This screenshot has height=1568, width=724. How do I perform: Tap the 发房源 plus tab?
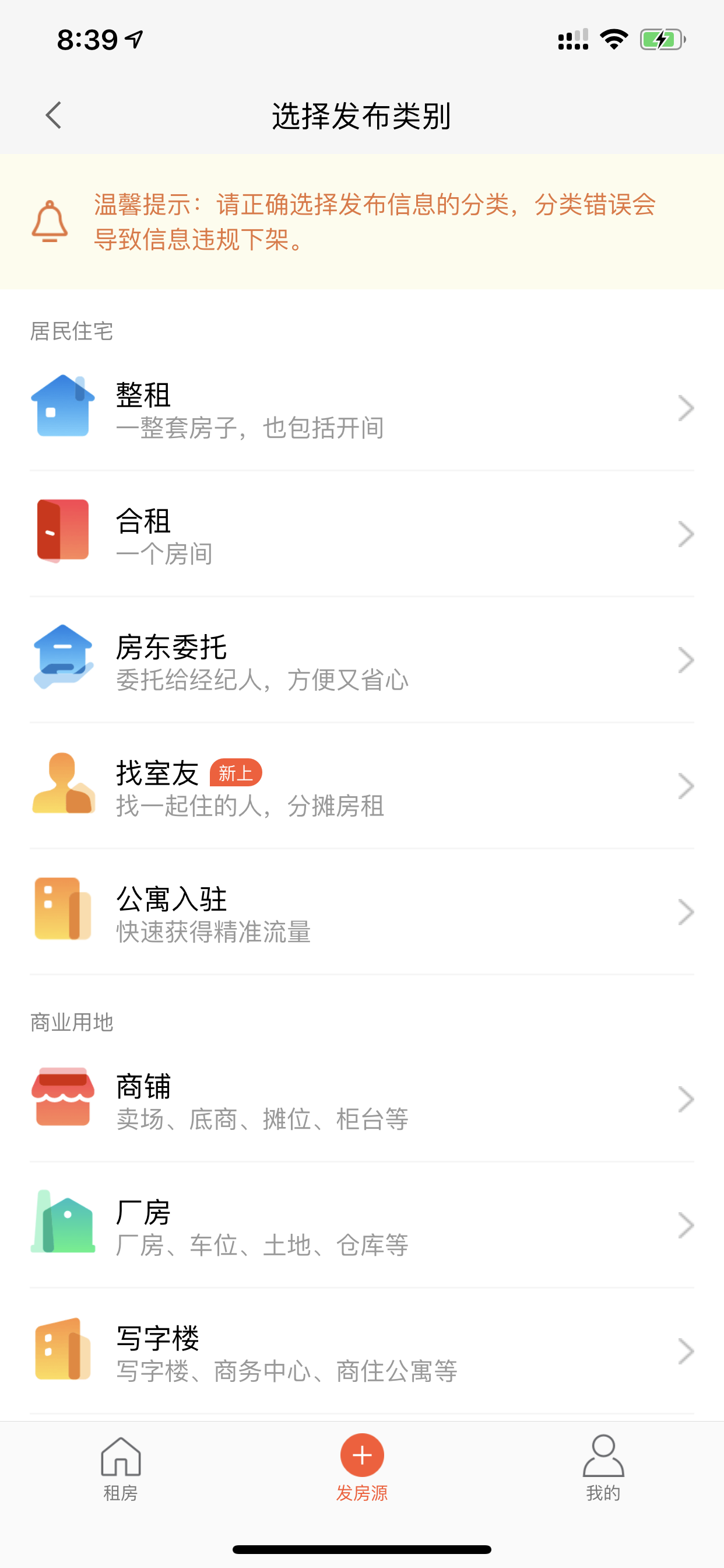[362, 1468]
